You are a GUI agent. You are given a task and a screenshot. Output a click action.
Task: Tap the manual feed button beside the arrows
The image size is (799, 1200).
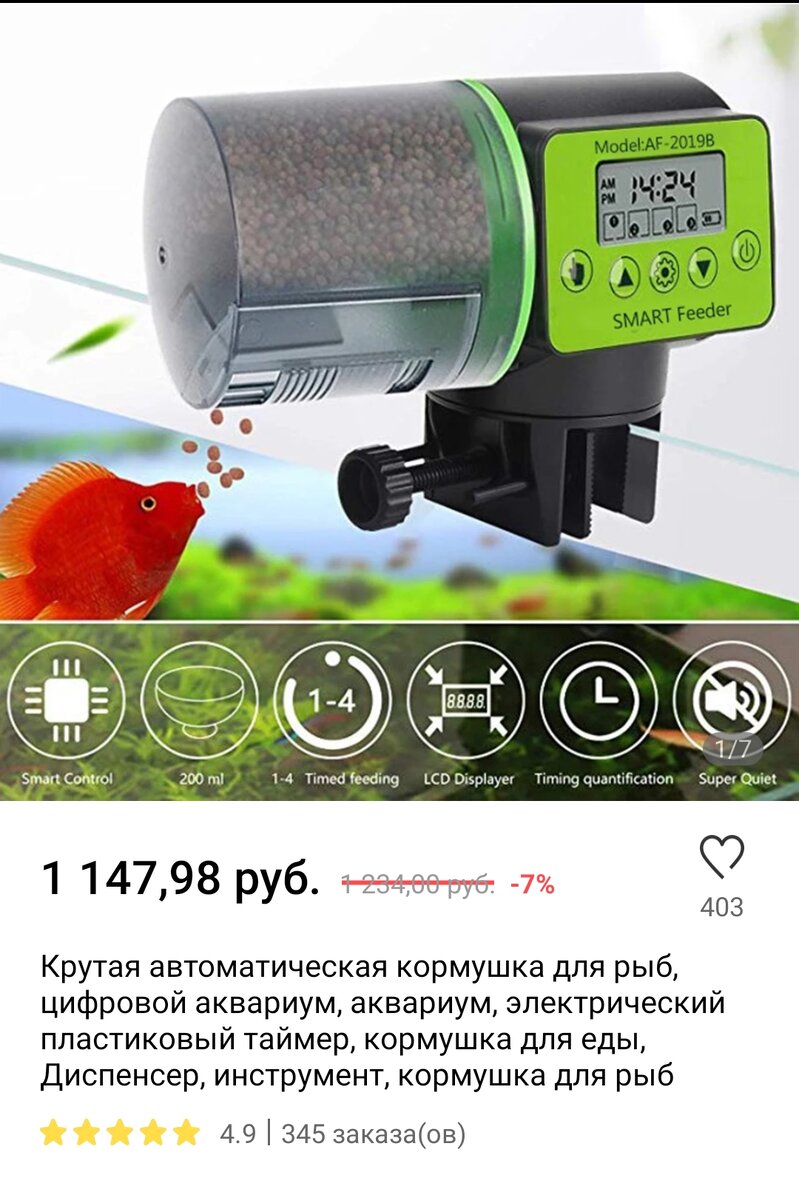576,270
